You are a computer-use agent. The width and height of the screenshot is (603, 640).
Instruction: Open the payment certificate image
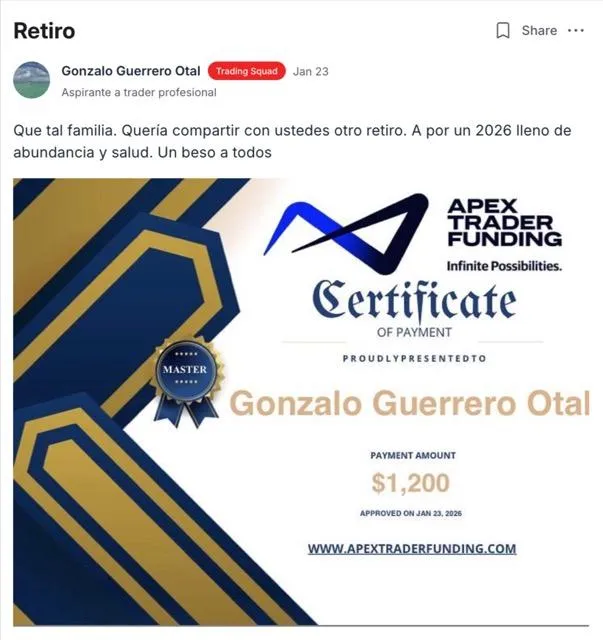[x=301, y=402]
